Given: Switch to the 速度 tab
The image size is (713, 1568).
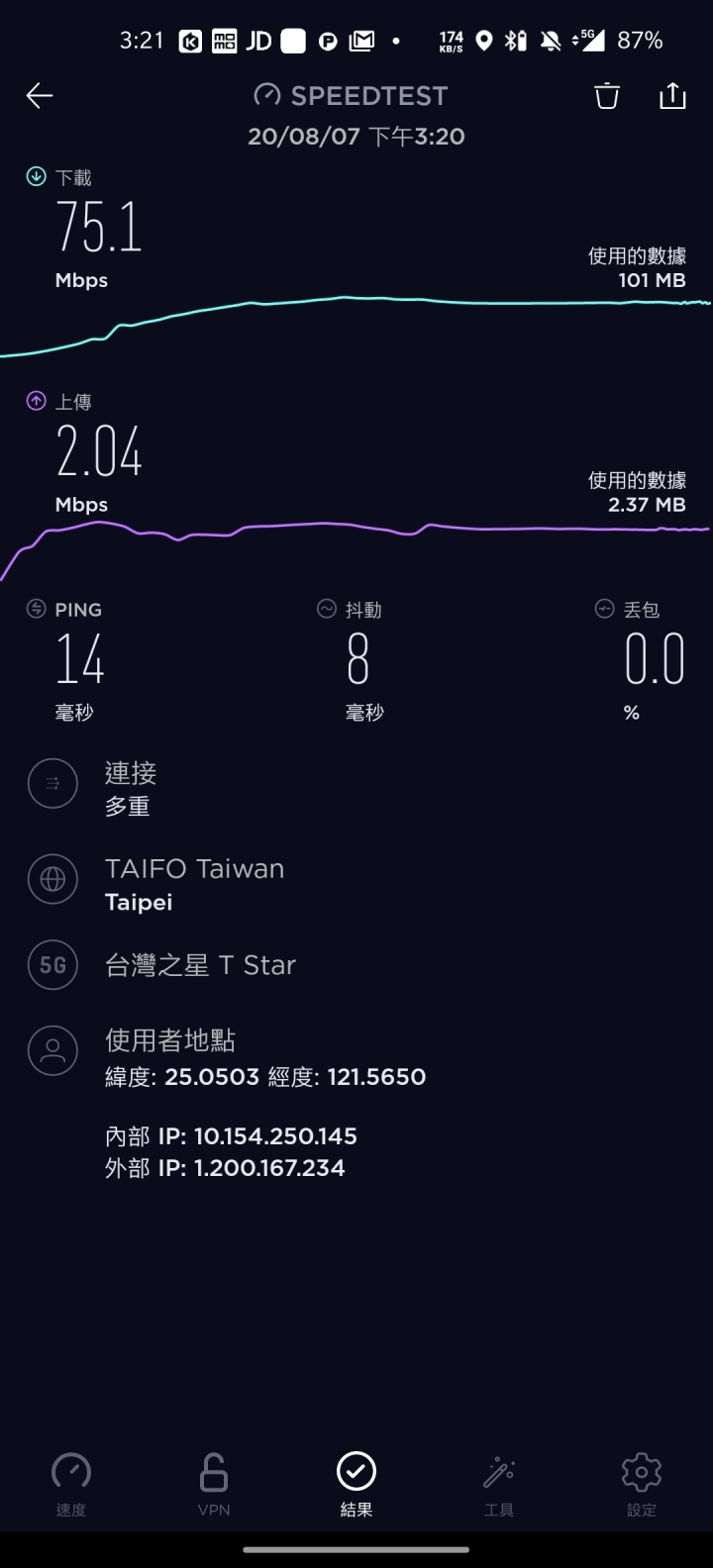Looking at the screenshot, I should 71,1484.
